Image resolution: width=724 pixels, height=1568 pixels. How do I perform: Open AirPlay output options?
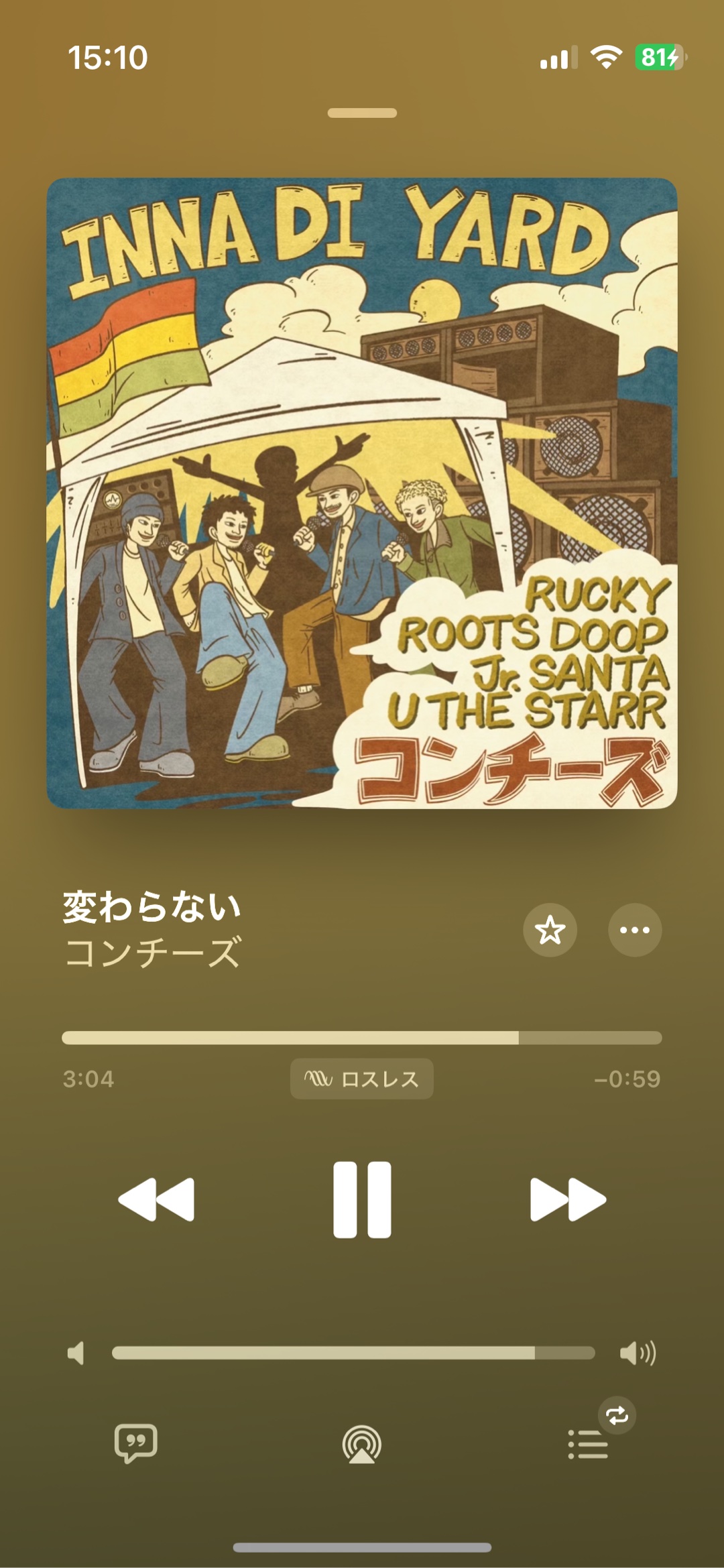tap(362, 1444)
